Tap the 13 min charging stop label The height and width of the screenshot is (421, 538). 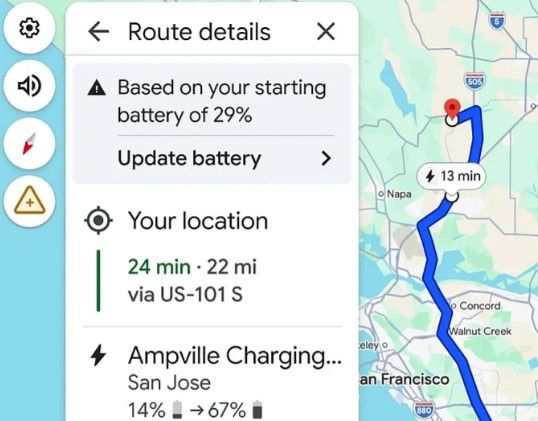click(x=451, y=176)
